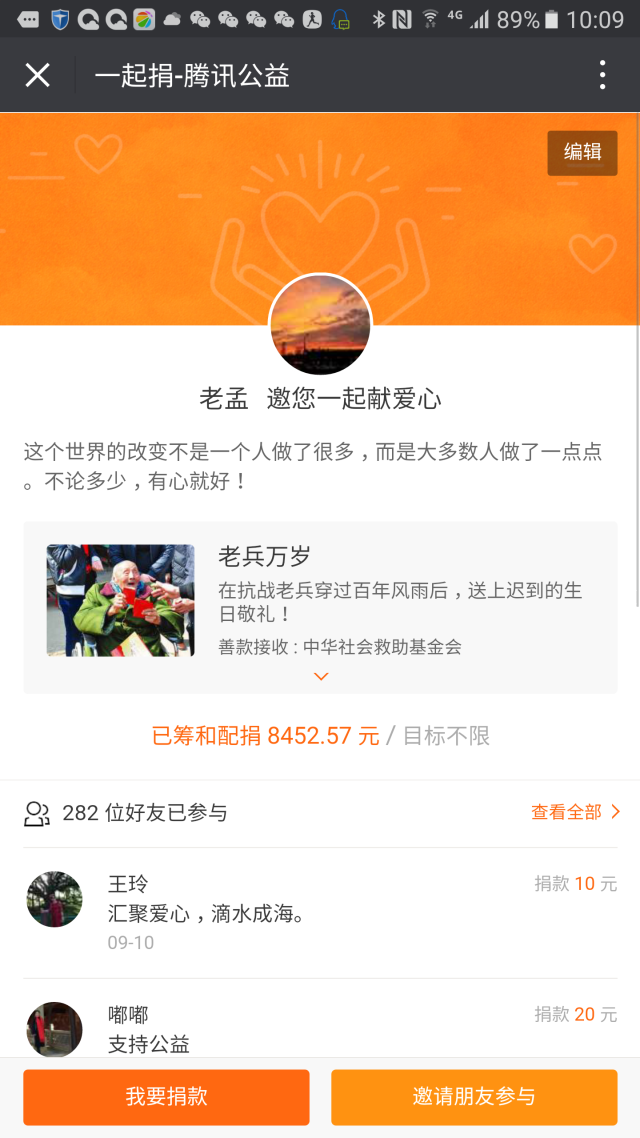Open 嘟嘟's donation entry

click(320, 1028)
